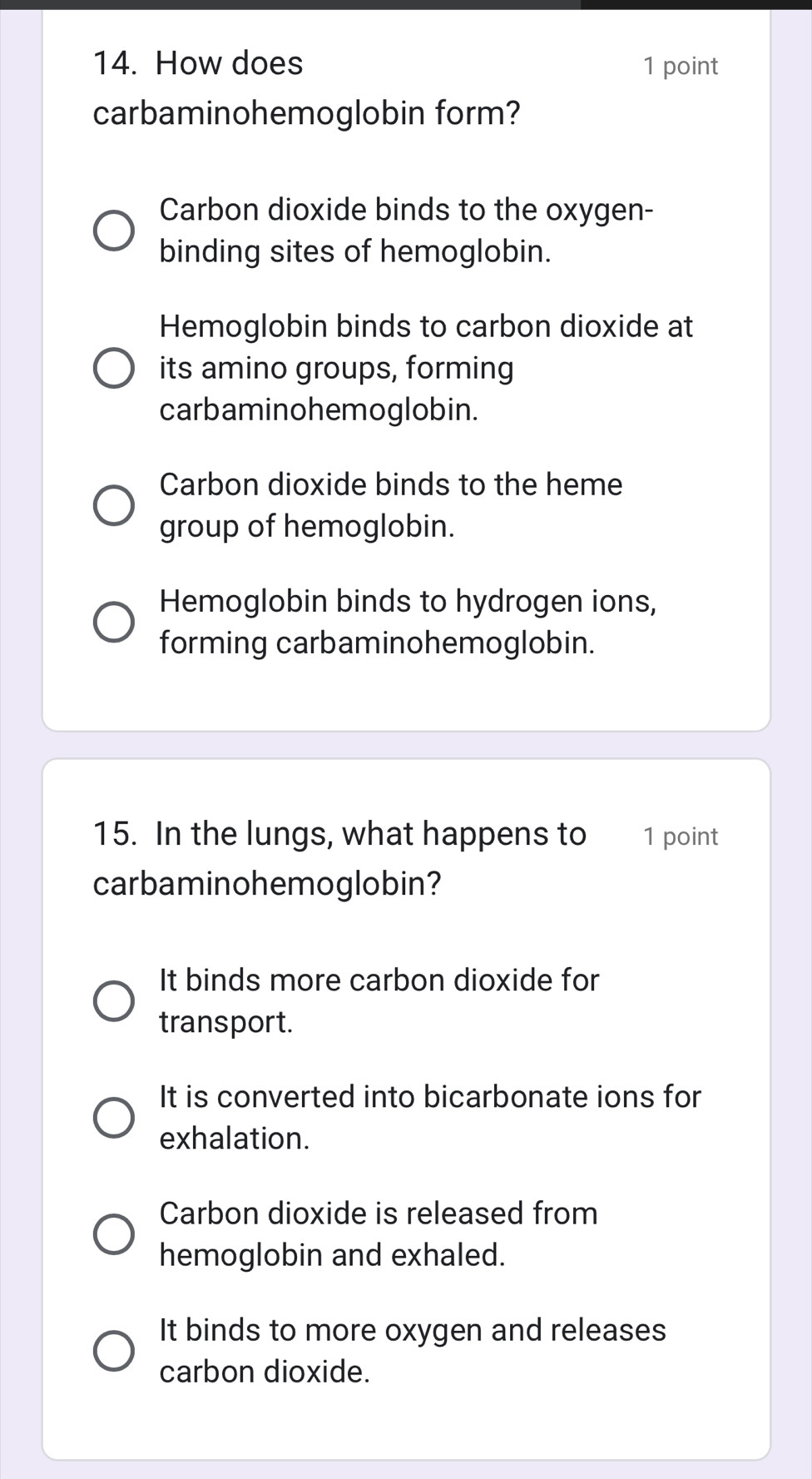Viewport: 812px width, 1479px height.
Task: Click the exhaled carbon dioxide answer text
Action: [377, 1233]
